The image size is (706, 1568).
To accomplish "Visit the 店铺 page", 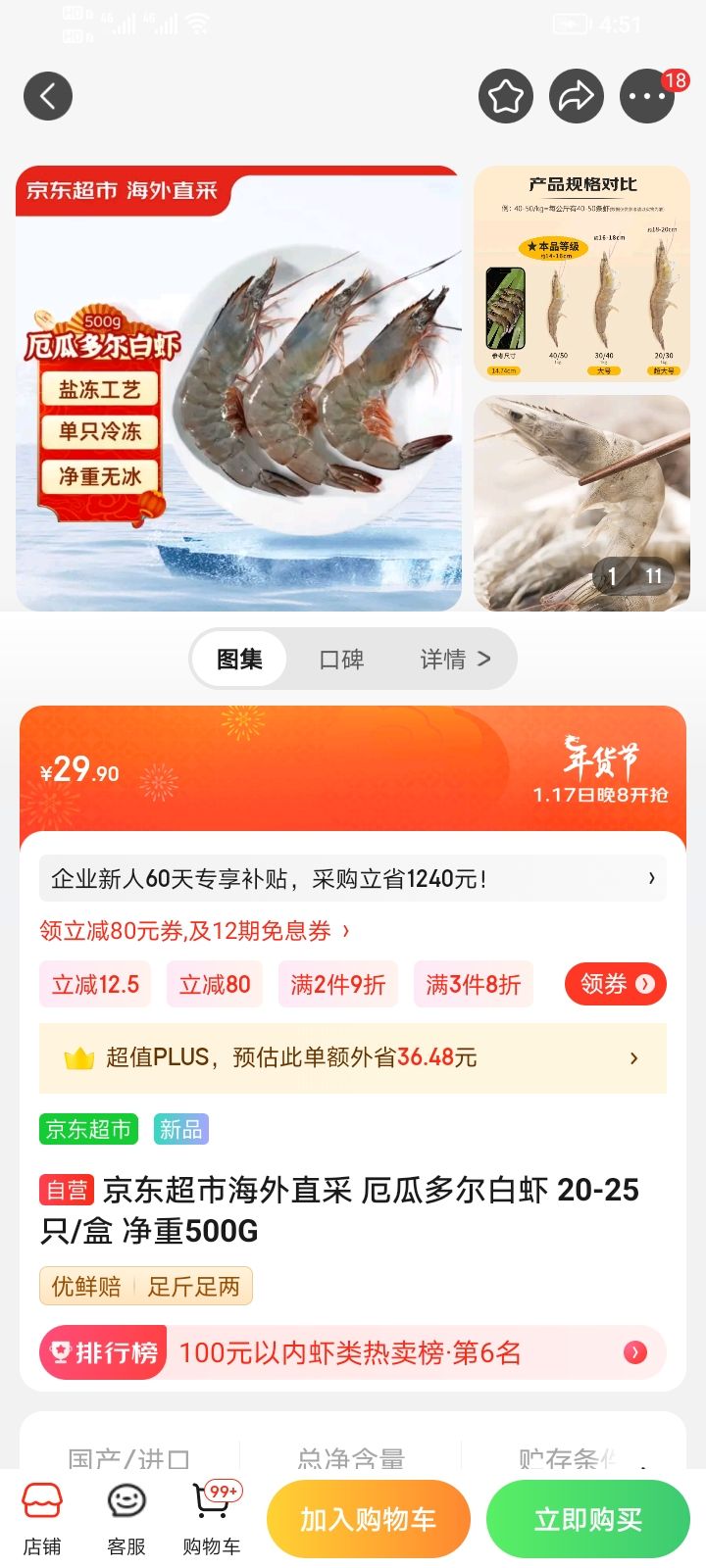I will [42, 1519].
